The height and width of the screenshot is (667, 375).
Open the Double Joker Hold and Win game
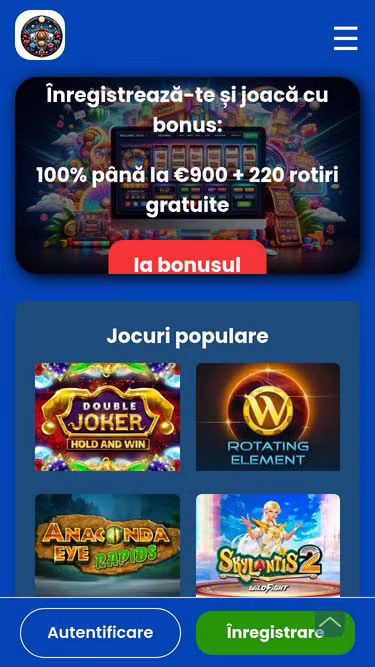[107, 417]
